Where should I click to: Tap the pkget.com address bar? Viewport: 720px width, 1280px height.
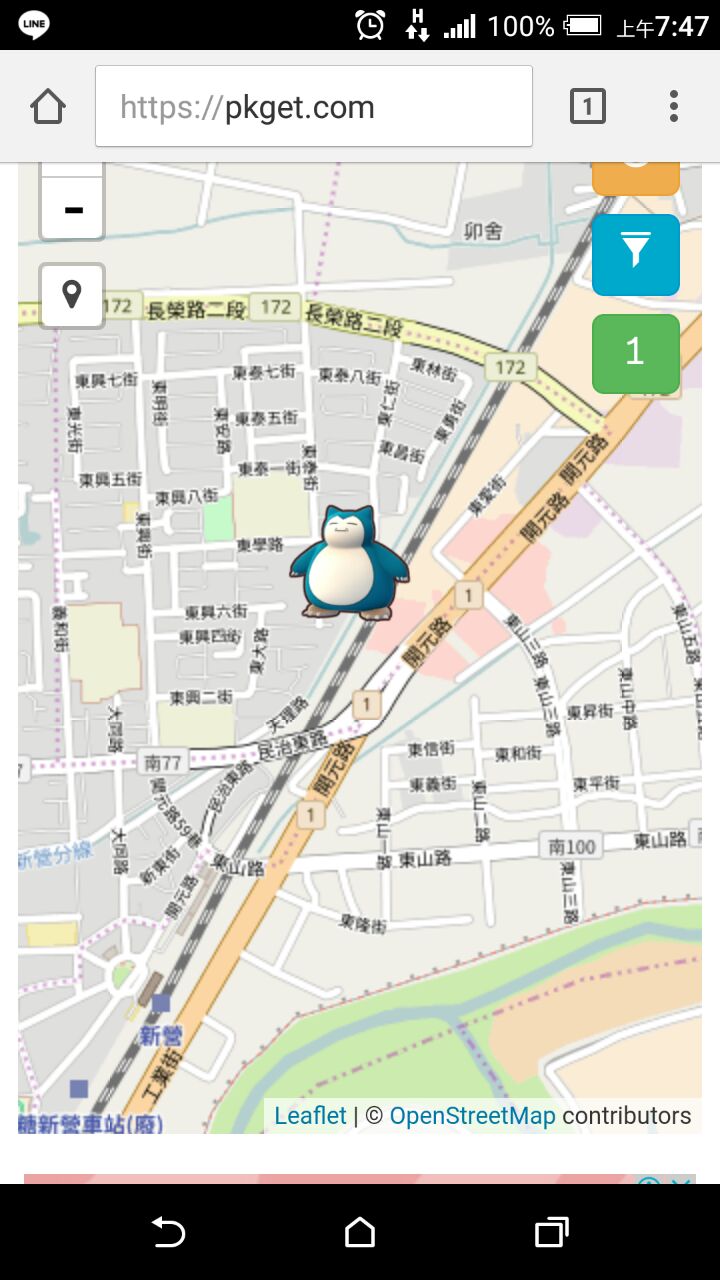313,107
